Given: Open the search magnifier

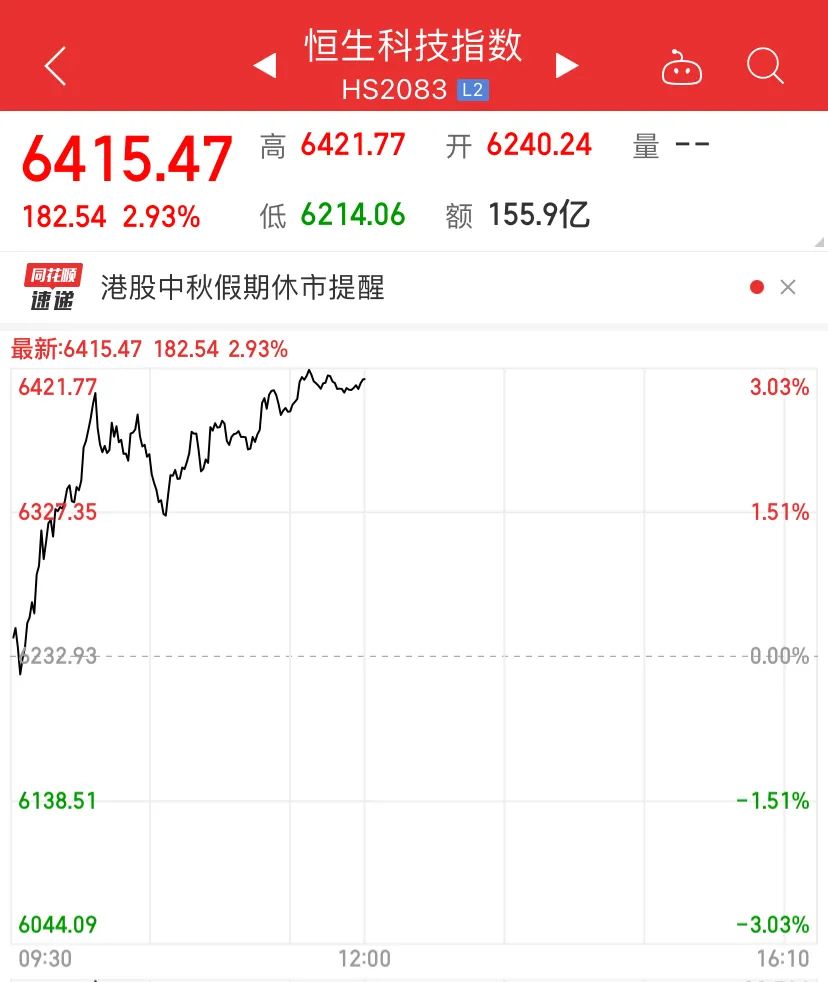Looking at the screenshot, I should [x=765, y=67].
